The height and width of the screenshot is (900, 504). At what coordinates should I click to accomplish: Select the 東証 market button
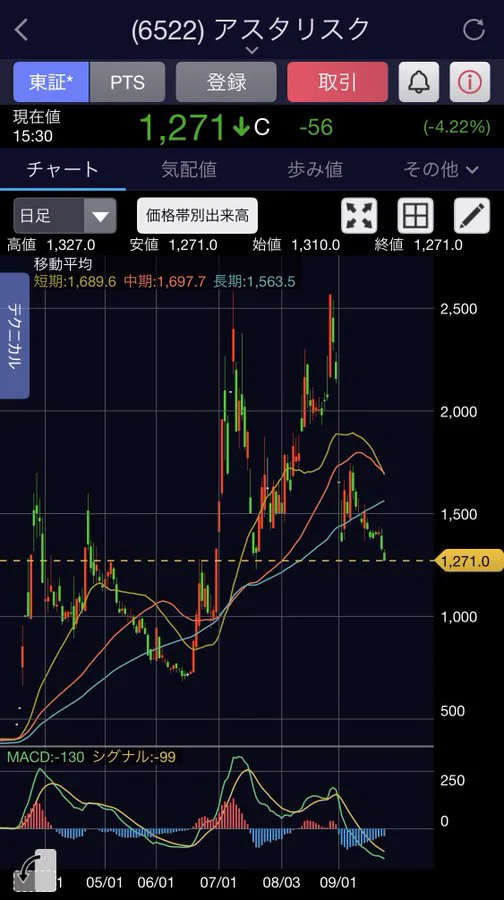51,82
